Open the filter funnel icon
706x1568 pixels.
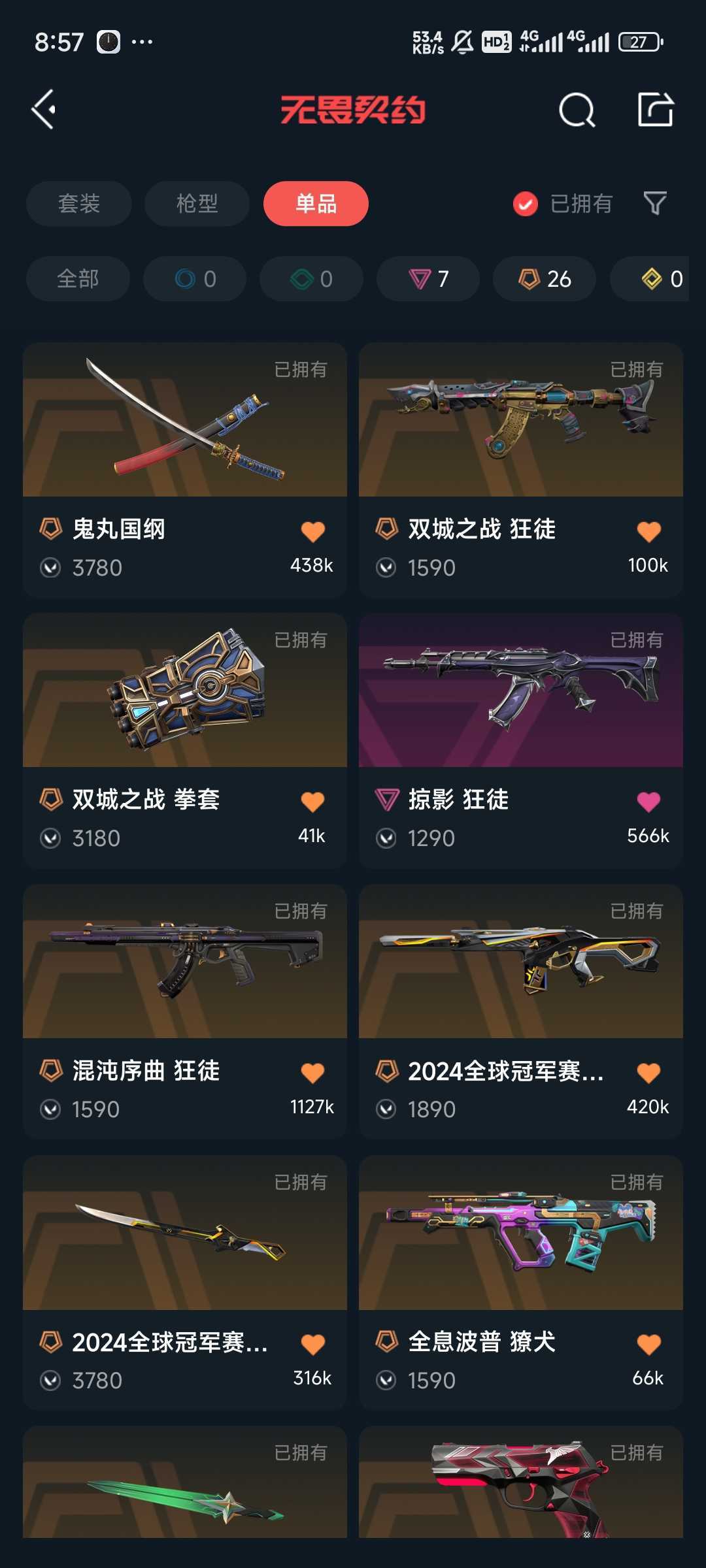(655, 203)
